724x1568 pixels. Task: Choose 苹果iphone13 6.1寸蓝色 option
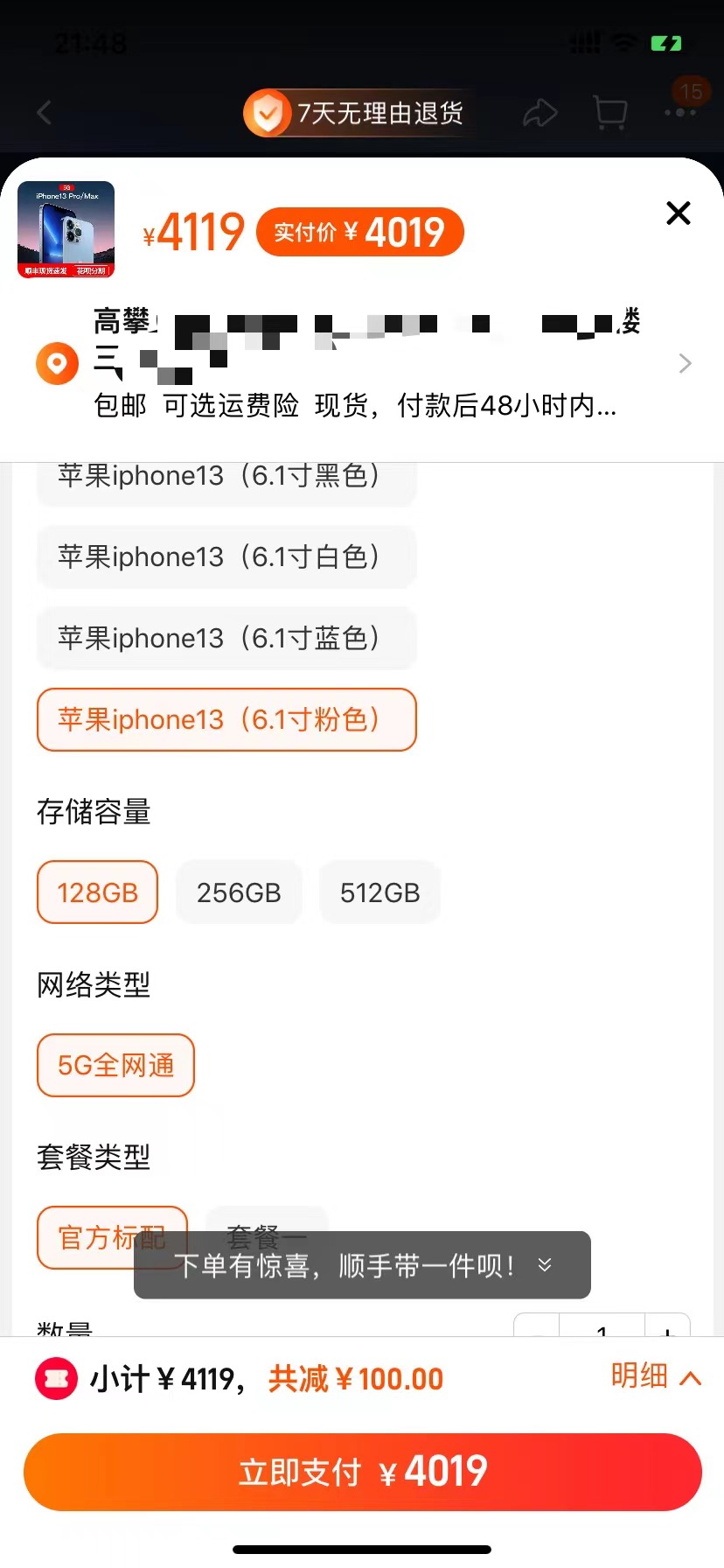226,638
